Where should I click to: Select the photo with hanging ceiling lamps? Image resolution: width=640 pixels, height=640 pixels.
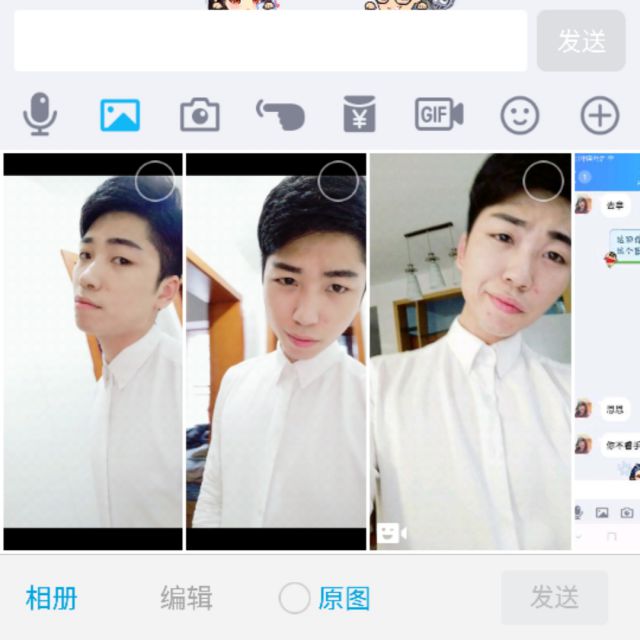(470, 350)
